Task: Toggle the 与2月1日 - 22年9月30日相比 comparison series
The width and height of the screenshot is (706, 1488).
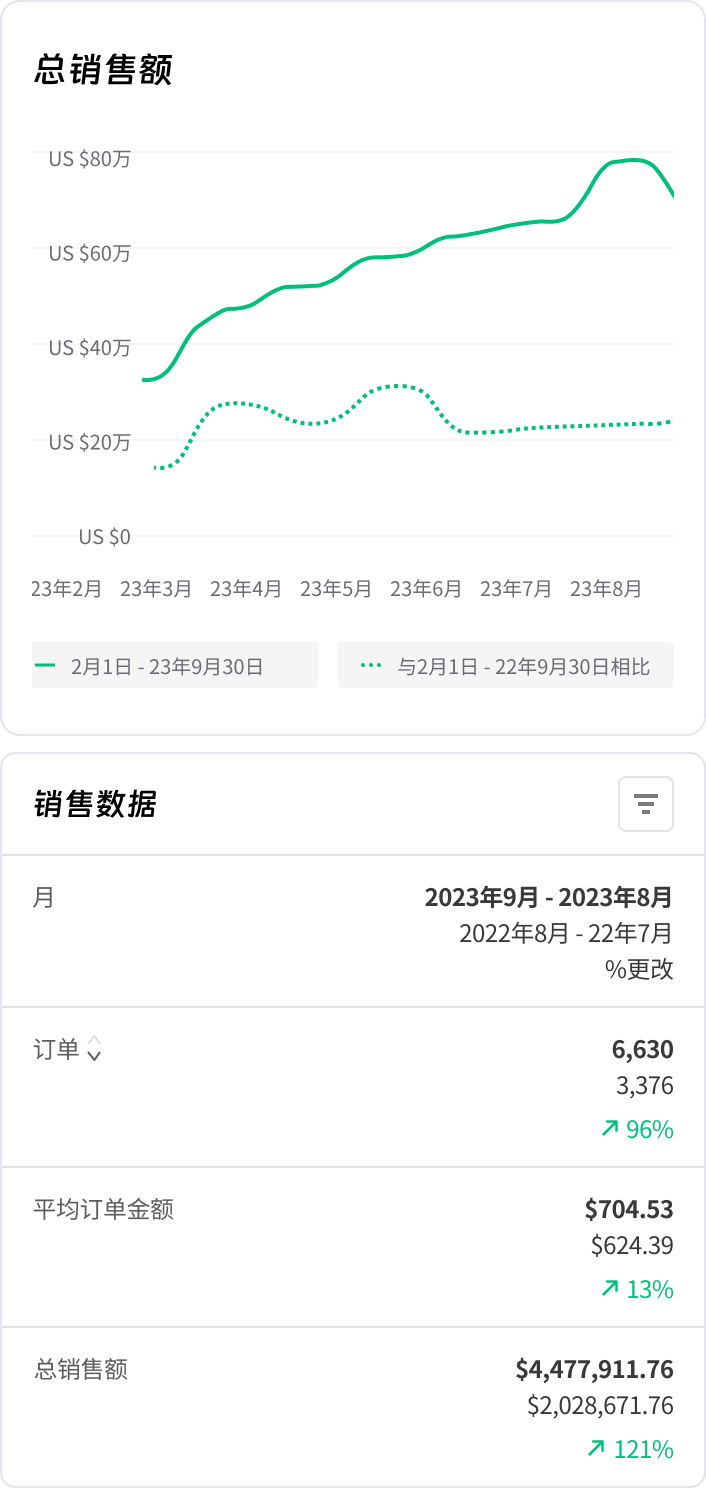Action: [506, 666]
